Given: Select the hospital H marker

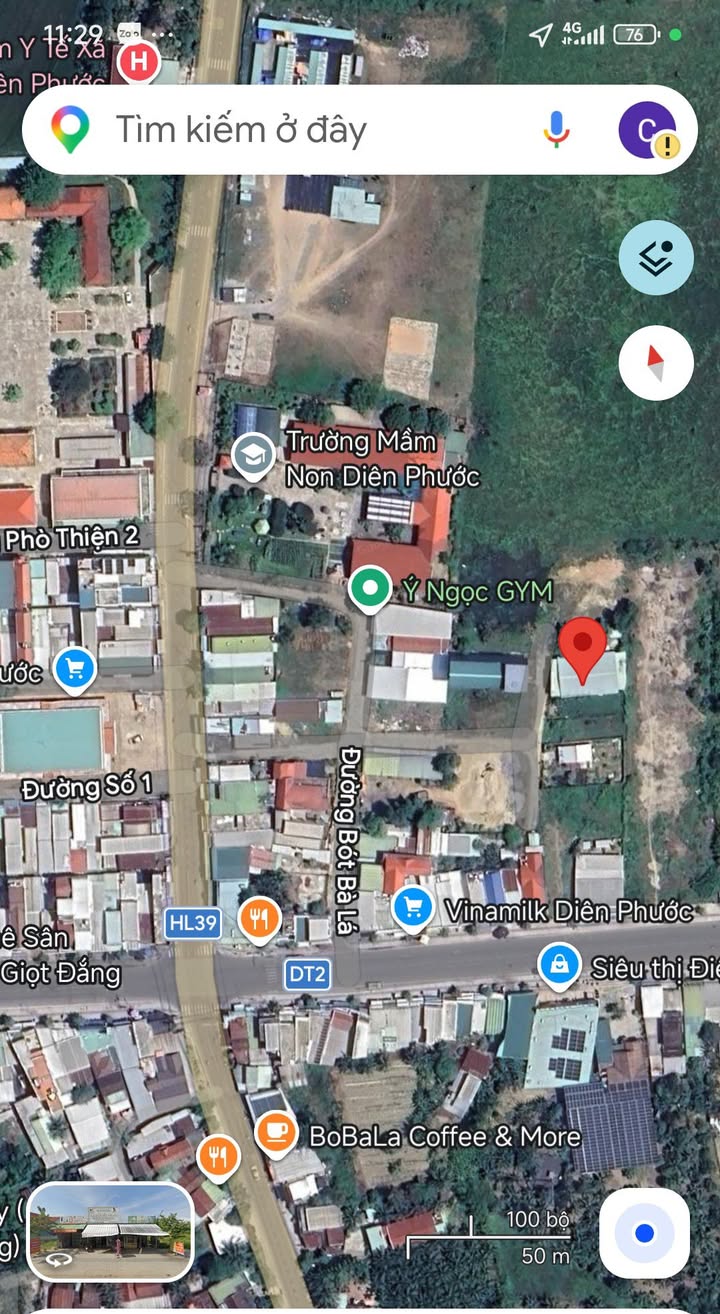Looking at the screenshot, I should (x=139, y=62).
